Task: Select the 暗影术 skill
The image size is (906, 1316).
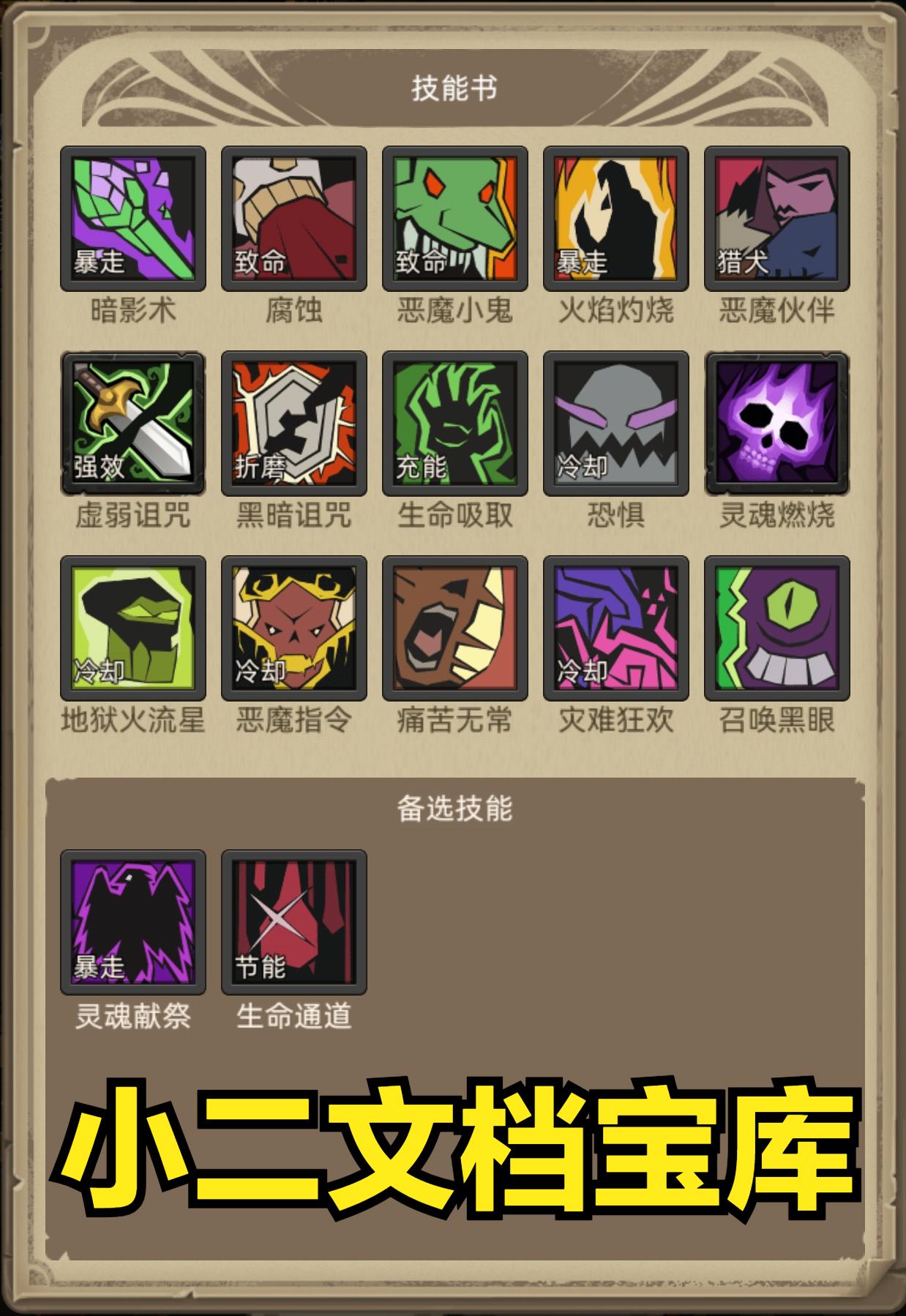Action: tap(133, 218)
